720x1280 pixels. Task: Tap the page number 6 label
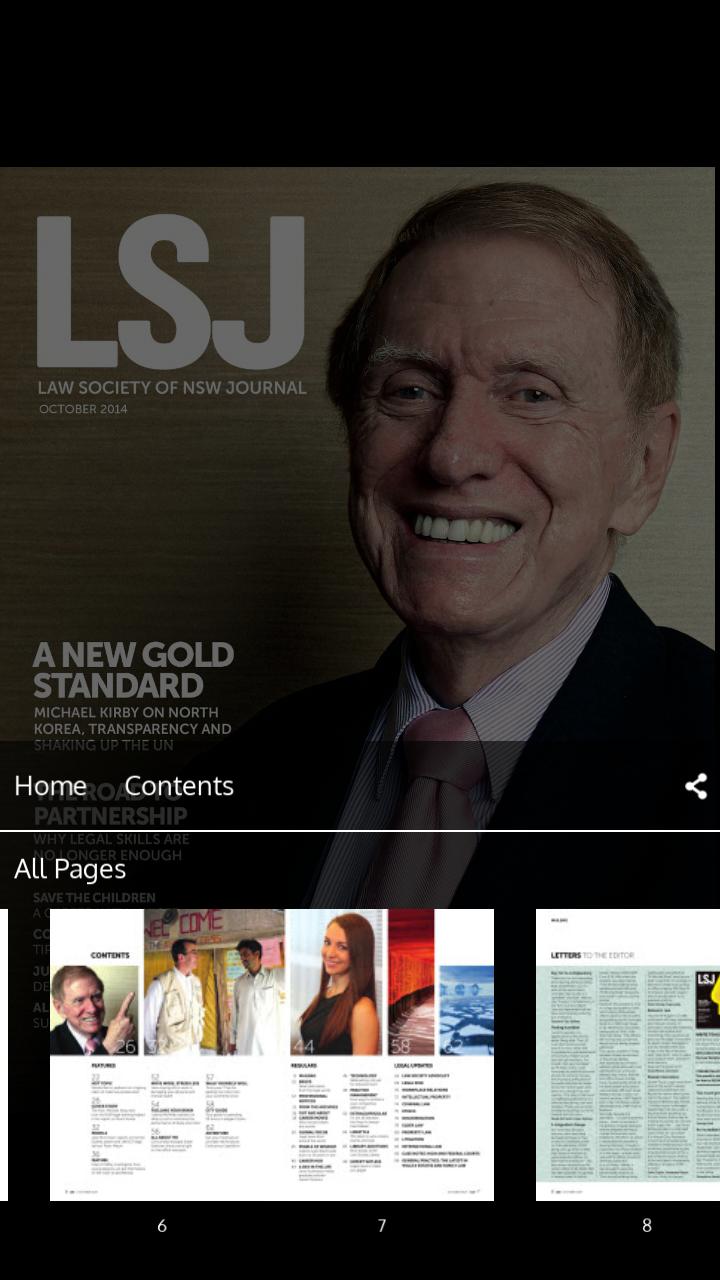160,1225
